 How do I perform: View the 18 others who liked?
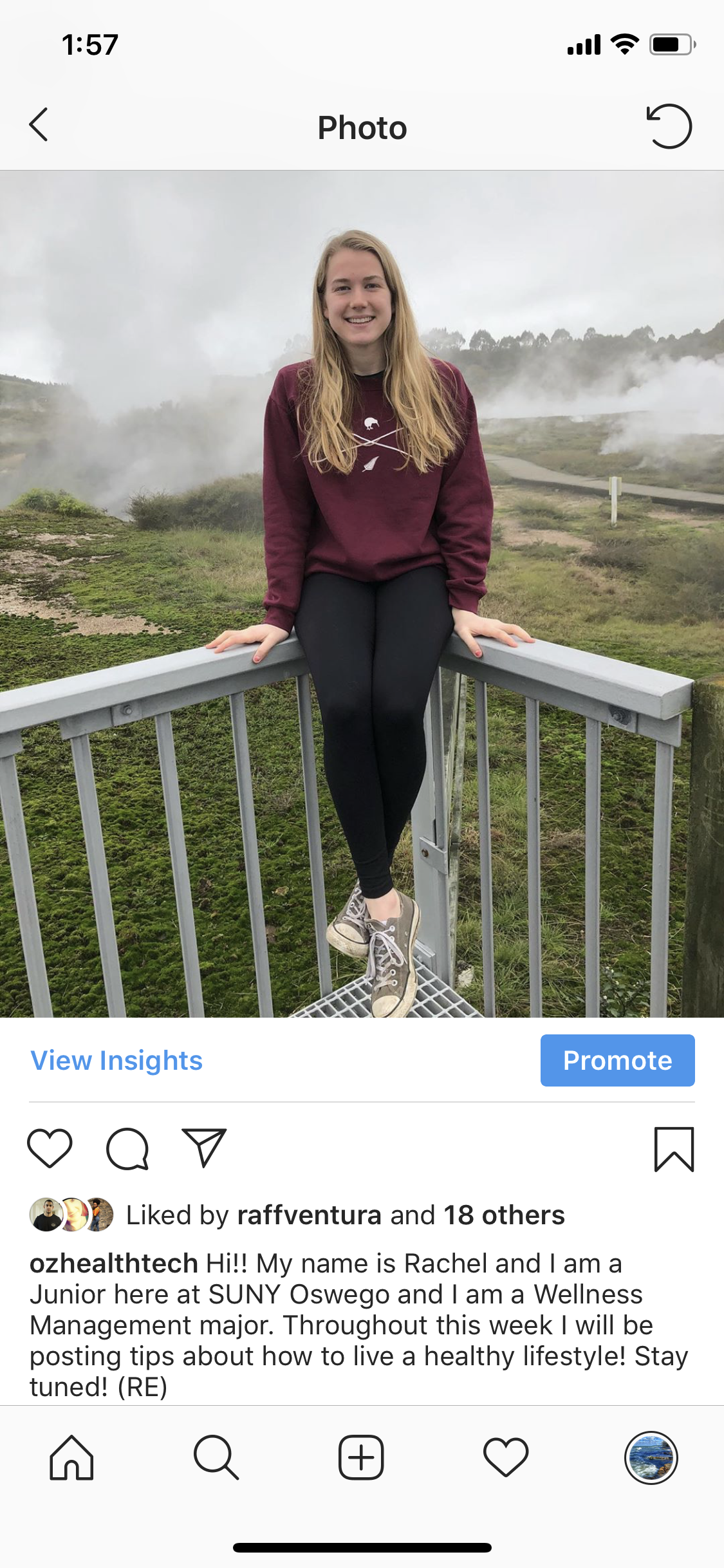504,1215
